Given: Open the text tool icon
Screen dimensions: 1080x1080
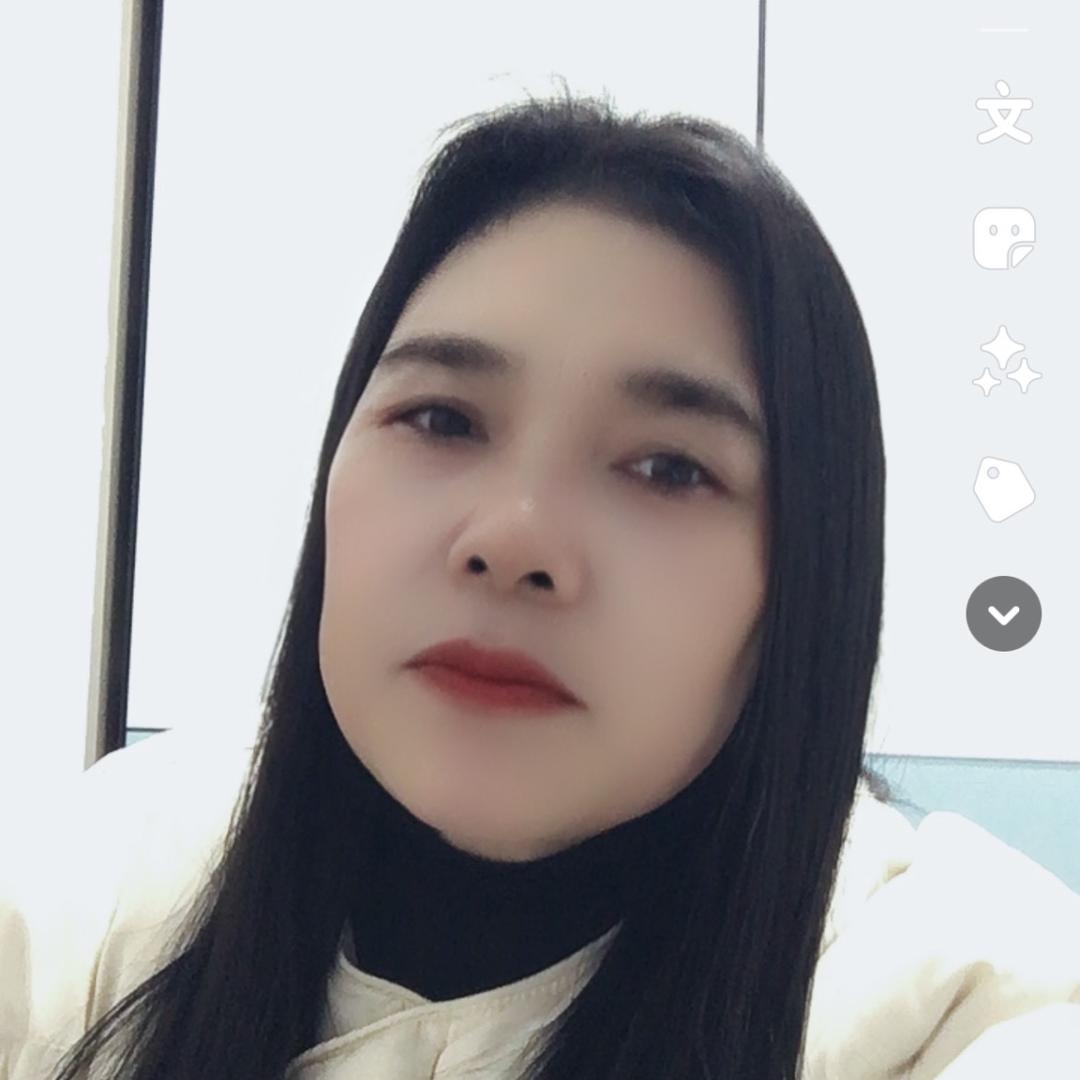Looking at the screenshot, I should pos(1003,113).
